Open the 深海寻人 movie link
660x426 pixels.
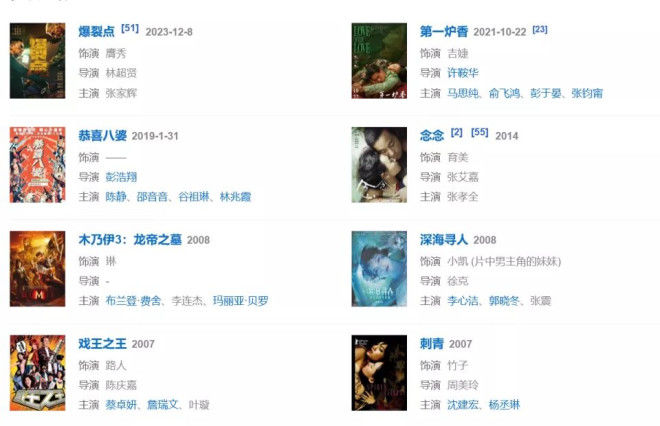[x=444, y=240]
